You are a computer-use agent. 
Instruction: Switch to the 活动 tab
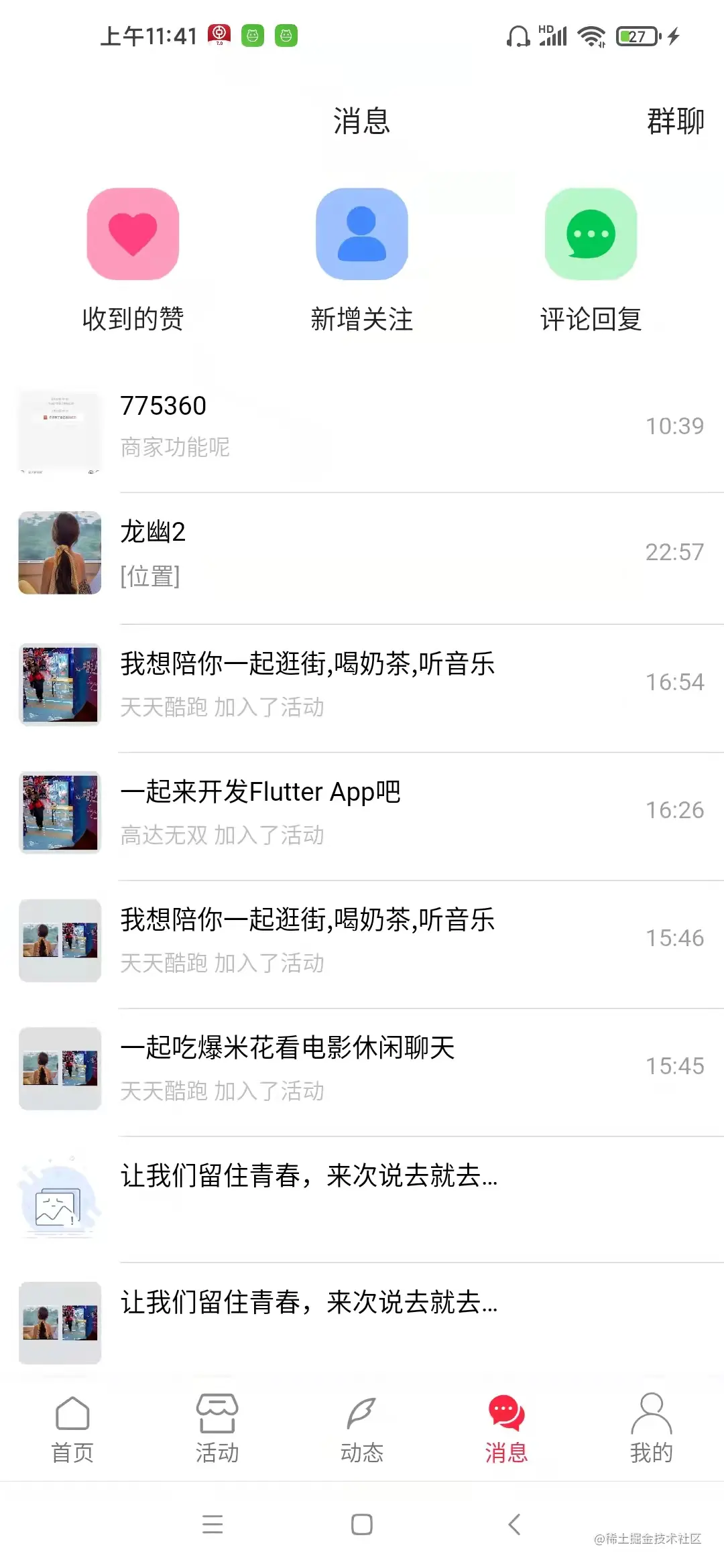pos(217,1427)
